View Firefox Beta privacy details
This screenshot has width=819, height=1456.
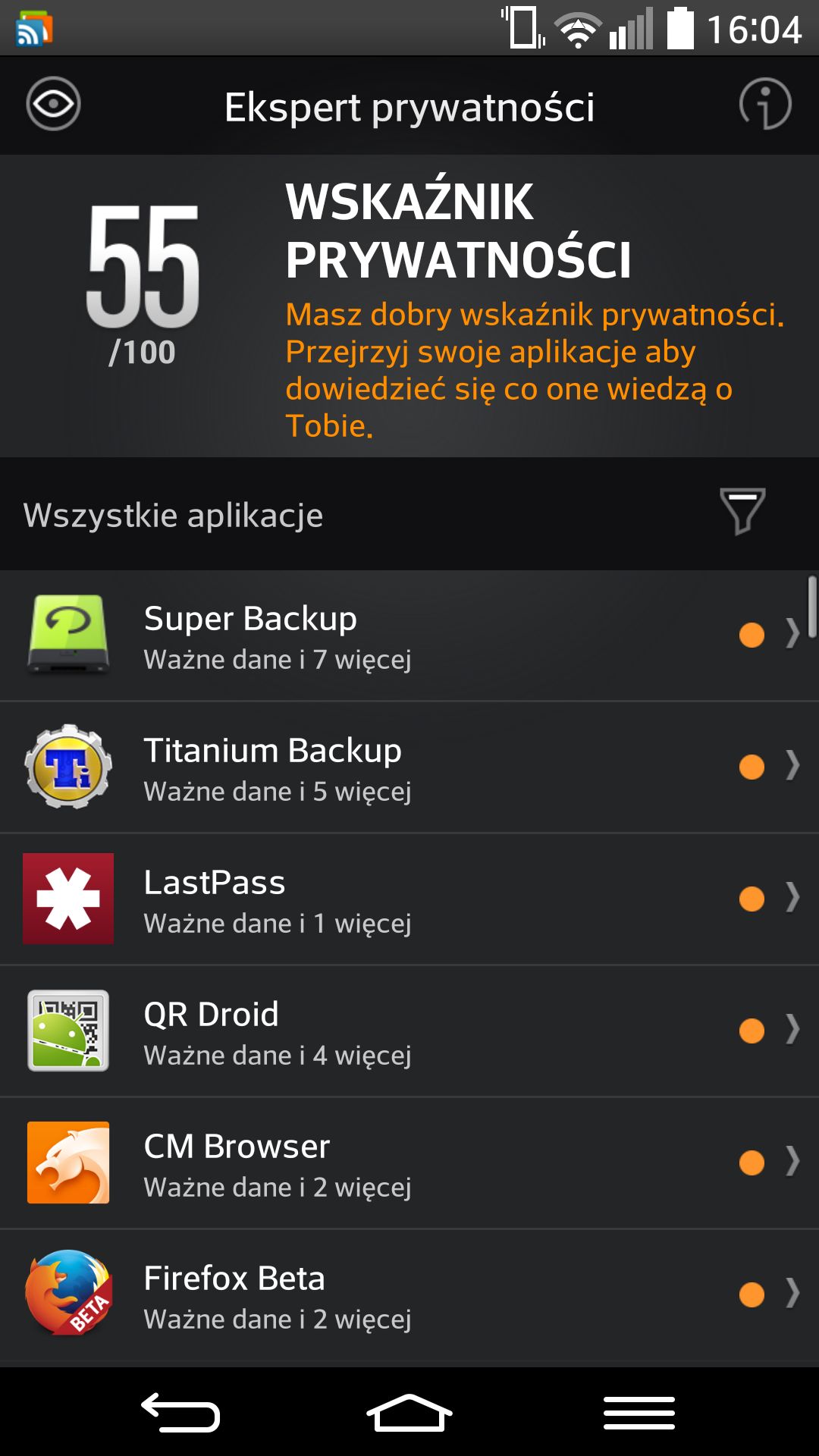(x=409, y=1295)
